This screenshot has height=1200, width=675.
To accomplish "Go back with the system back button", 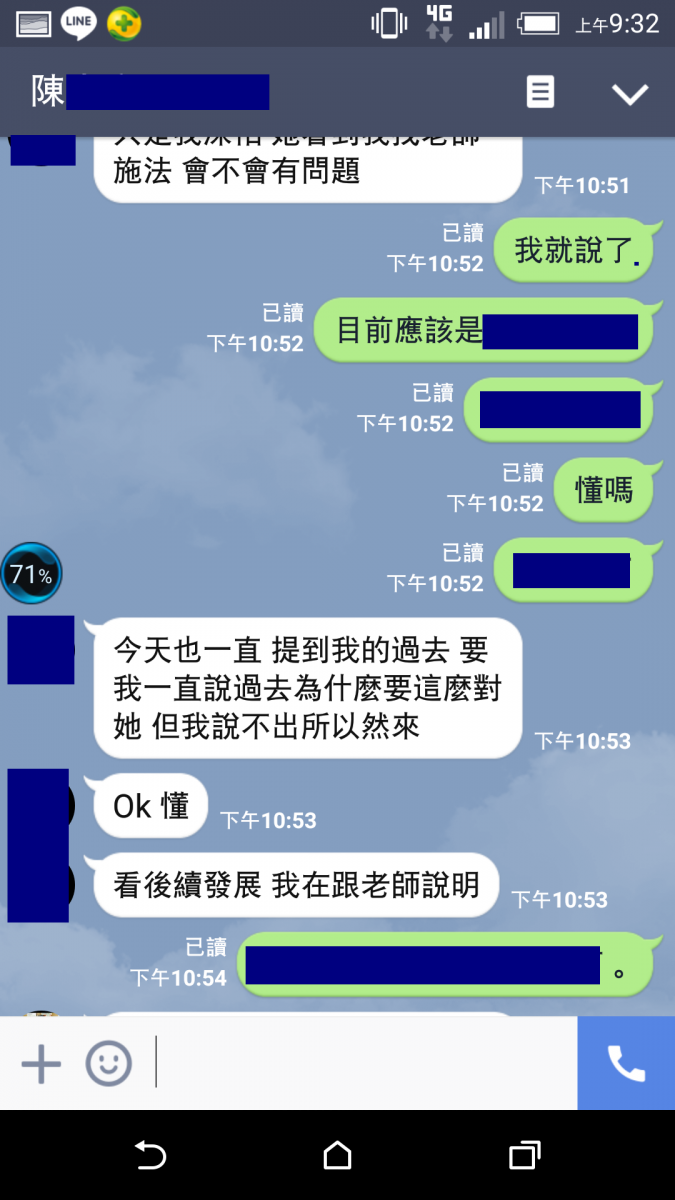I will pyautogui.click(x=150, y=1156).
